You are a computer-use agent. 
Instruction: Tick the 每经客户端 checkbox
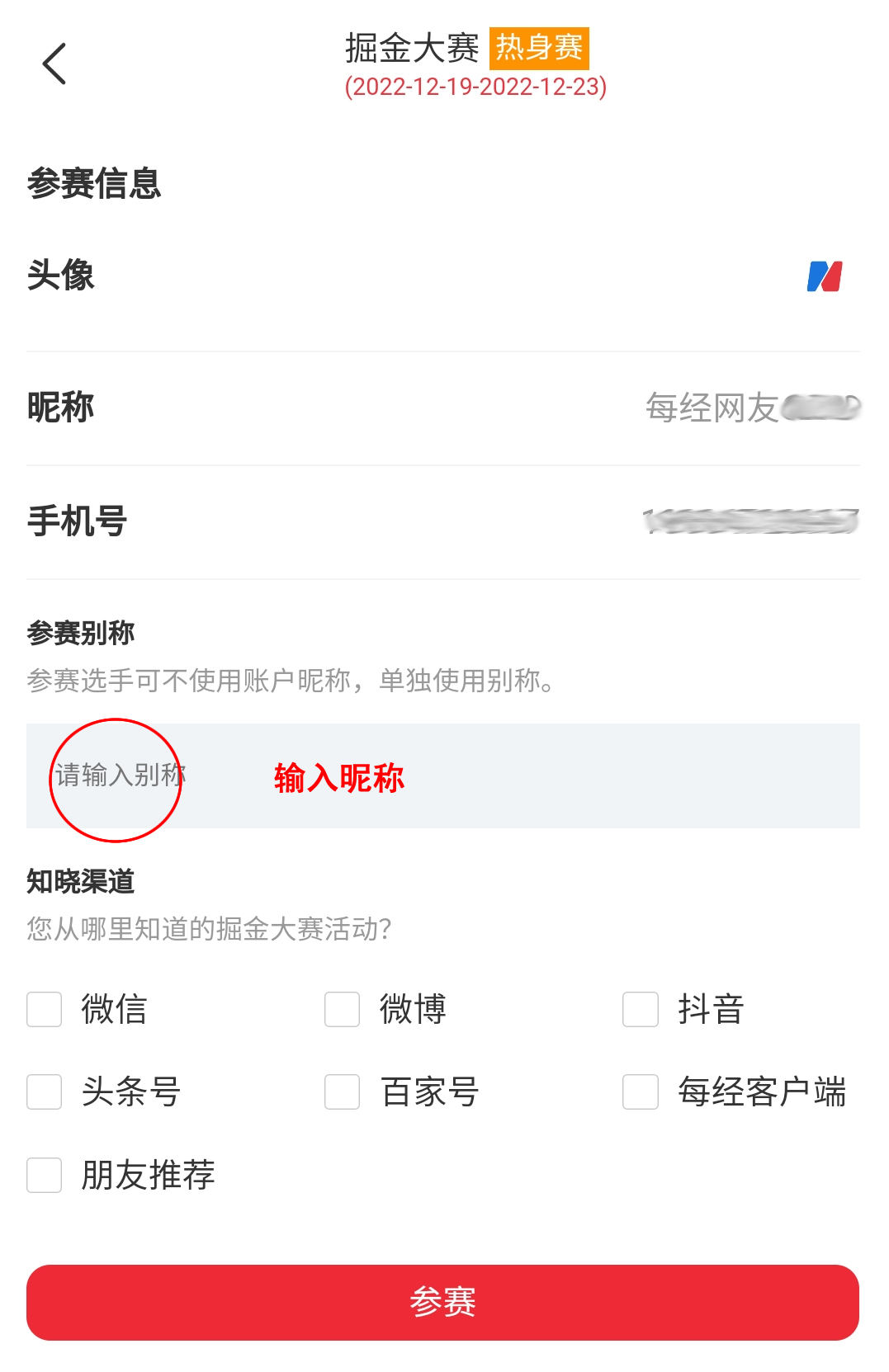coord(641,1091)
